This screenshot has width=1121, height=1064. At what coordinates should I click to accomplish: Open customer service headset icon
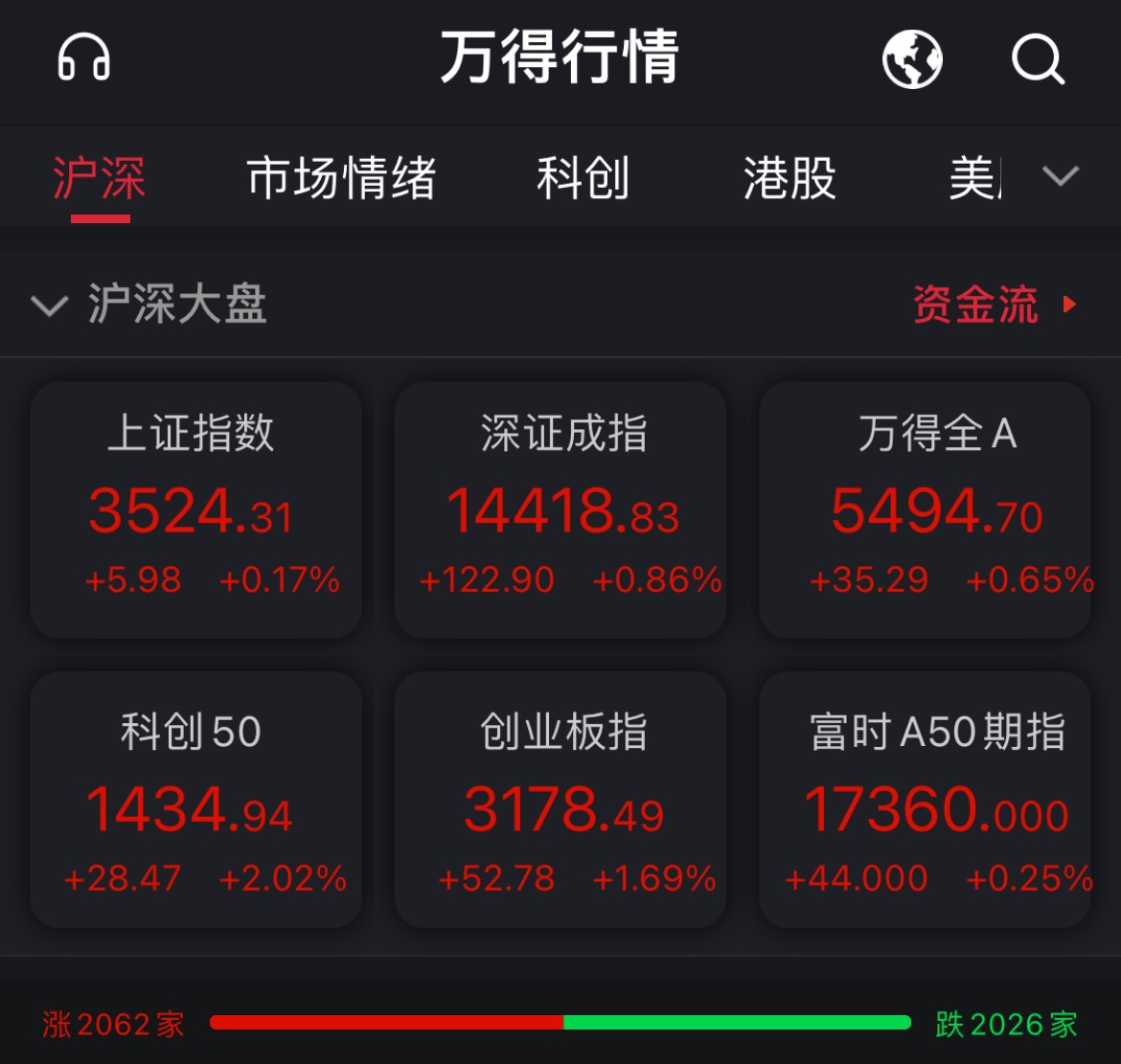84,57
